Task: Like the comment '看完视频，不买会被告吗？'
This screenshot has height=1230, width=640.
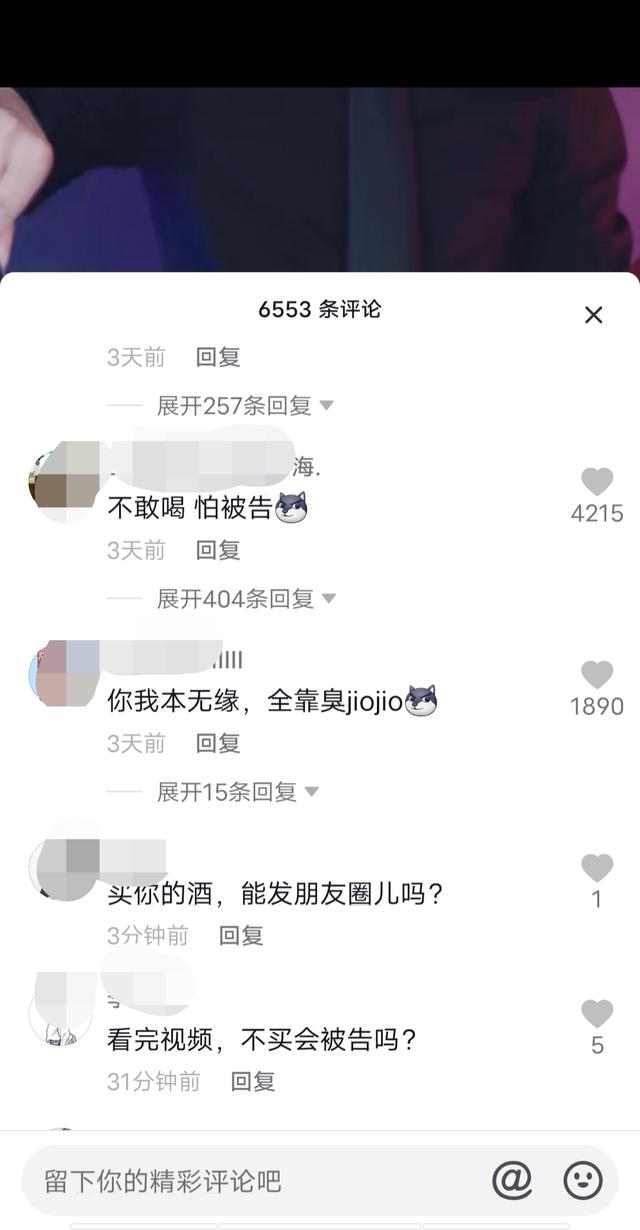Action: pyautogui.click(x=597, y=1014)
